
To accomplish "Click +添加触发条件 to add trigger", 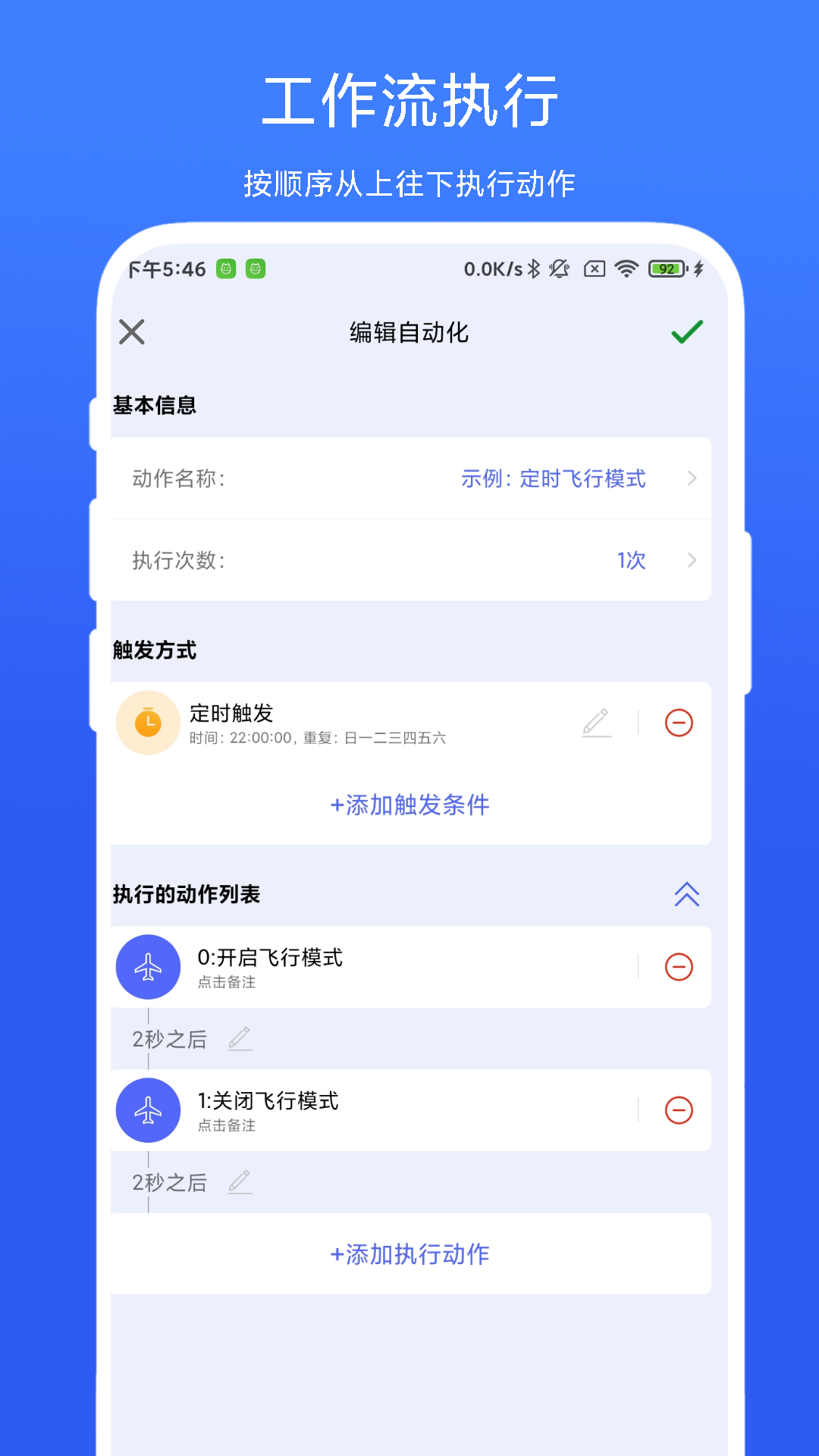I will (x=409, y=805).
